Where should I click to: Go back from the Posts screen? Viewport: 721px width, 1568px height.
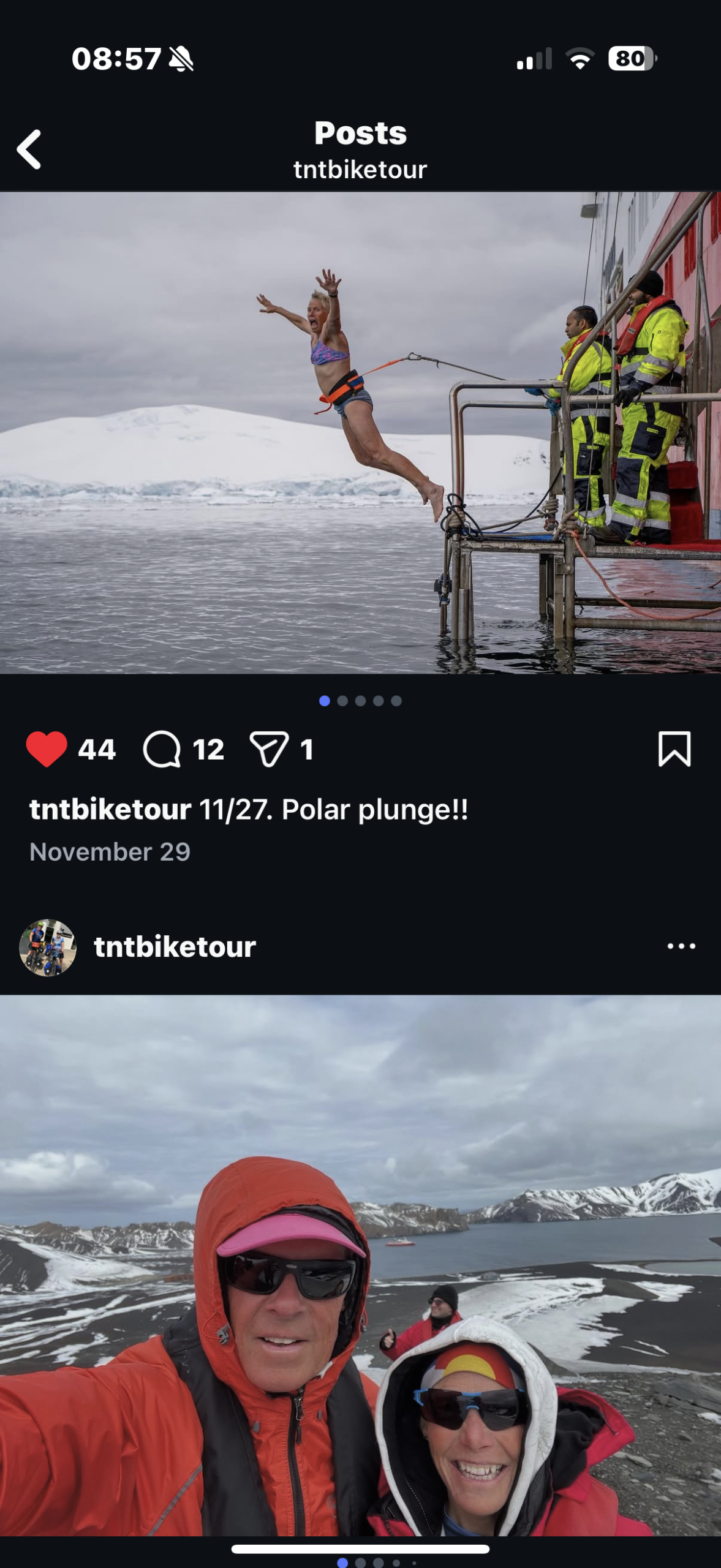[29, 149]
